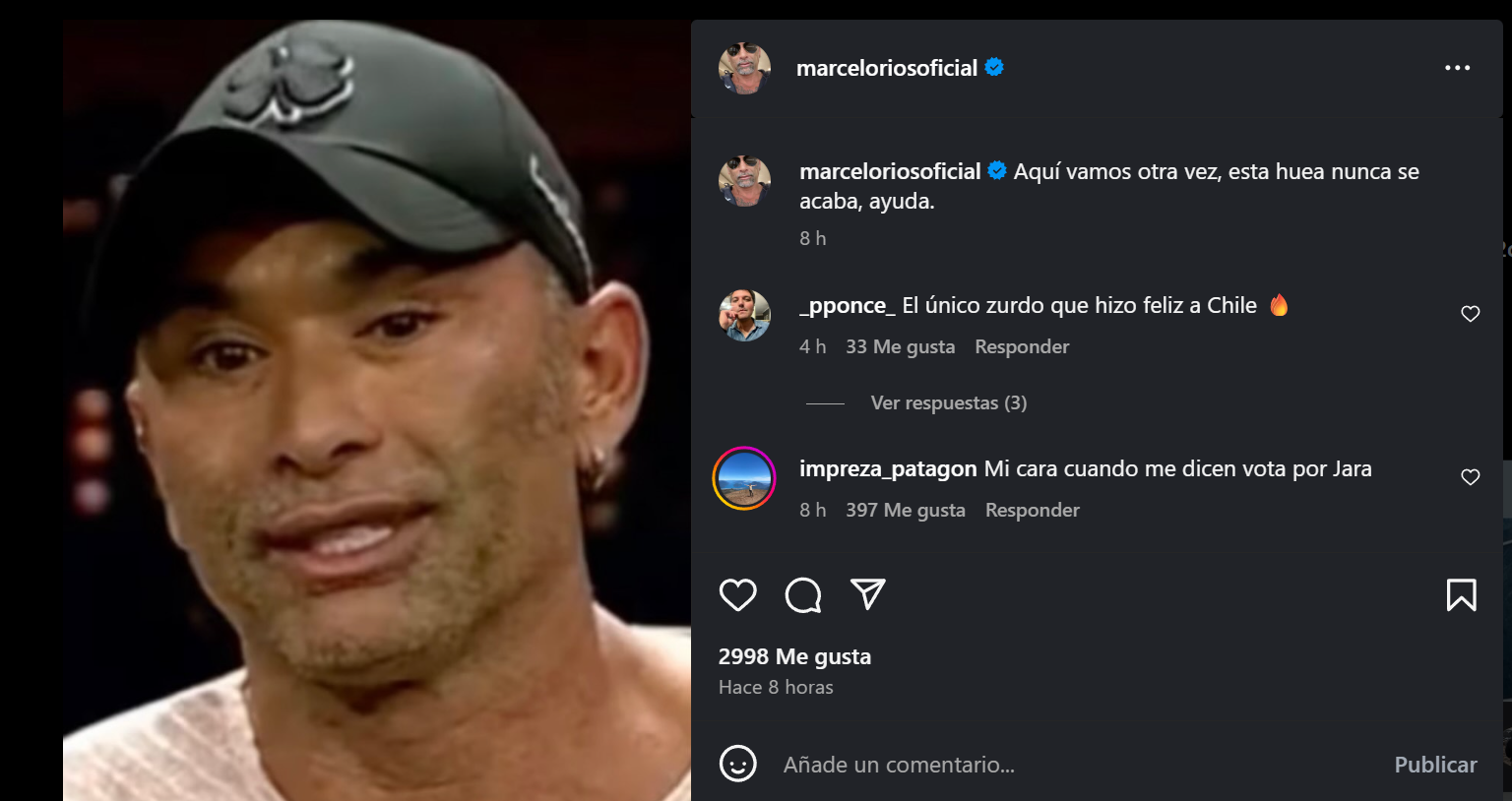View 397 Me gusta on impreza_patagon's comment
The height and width of the screenshot is (801, 1512).
click(905, 510)
